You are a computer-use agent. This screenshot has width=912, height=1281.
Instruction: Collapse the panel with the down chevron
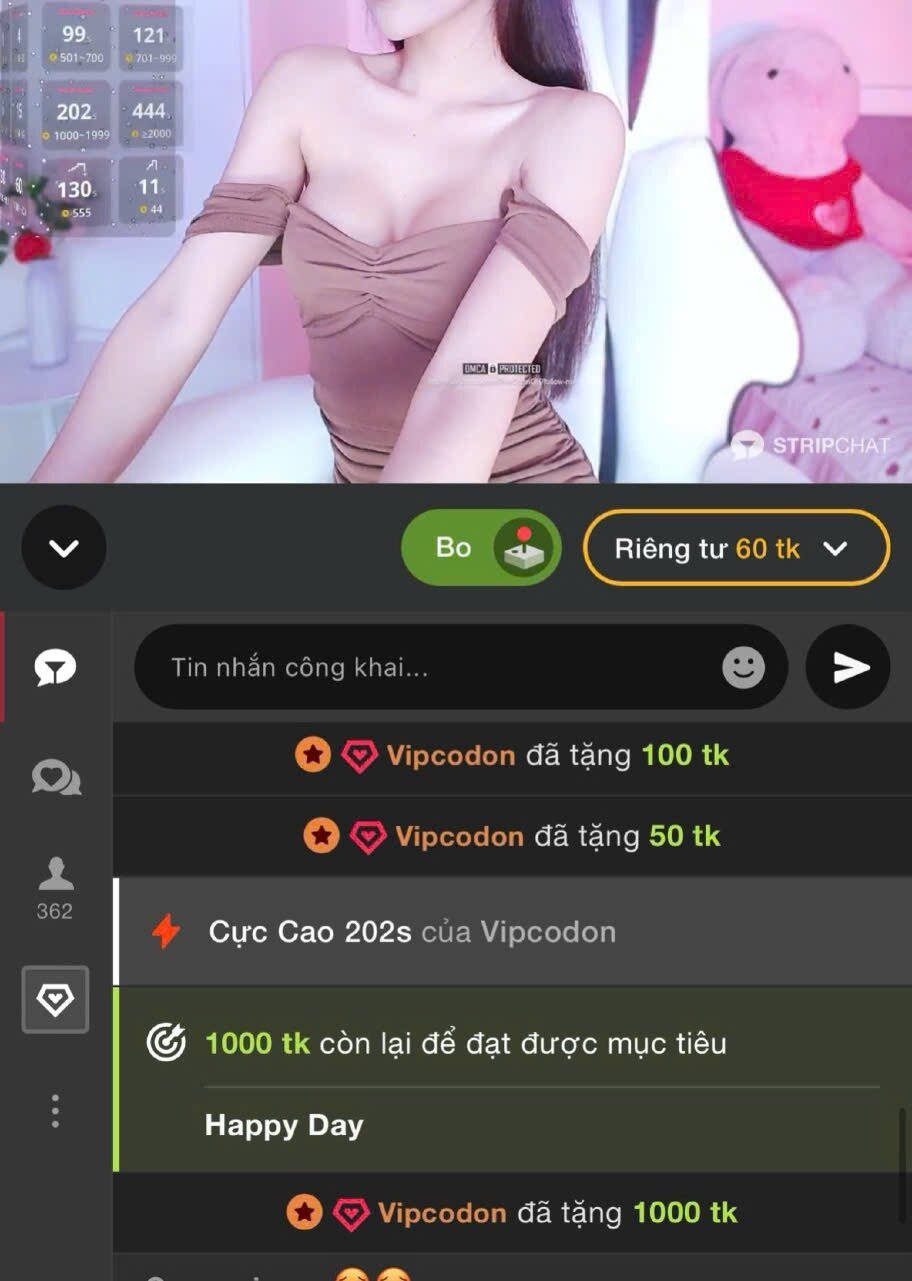(64, 548)
